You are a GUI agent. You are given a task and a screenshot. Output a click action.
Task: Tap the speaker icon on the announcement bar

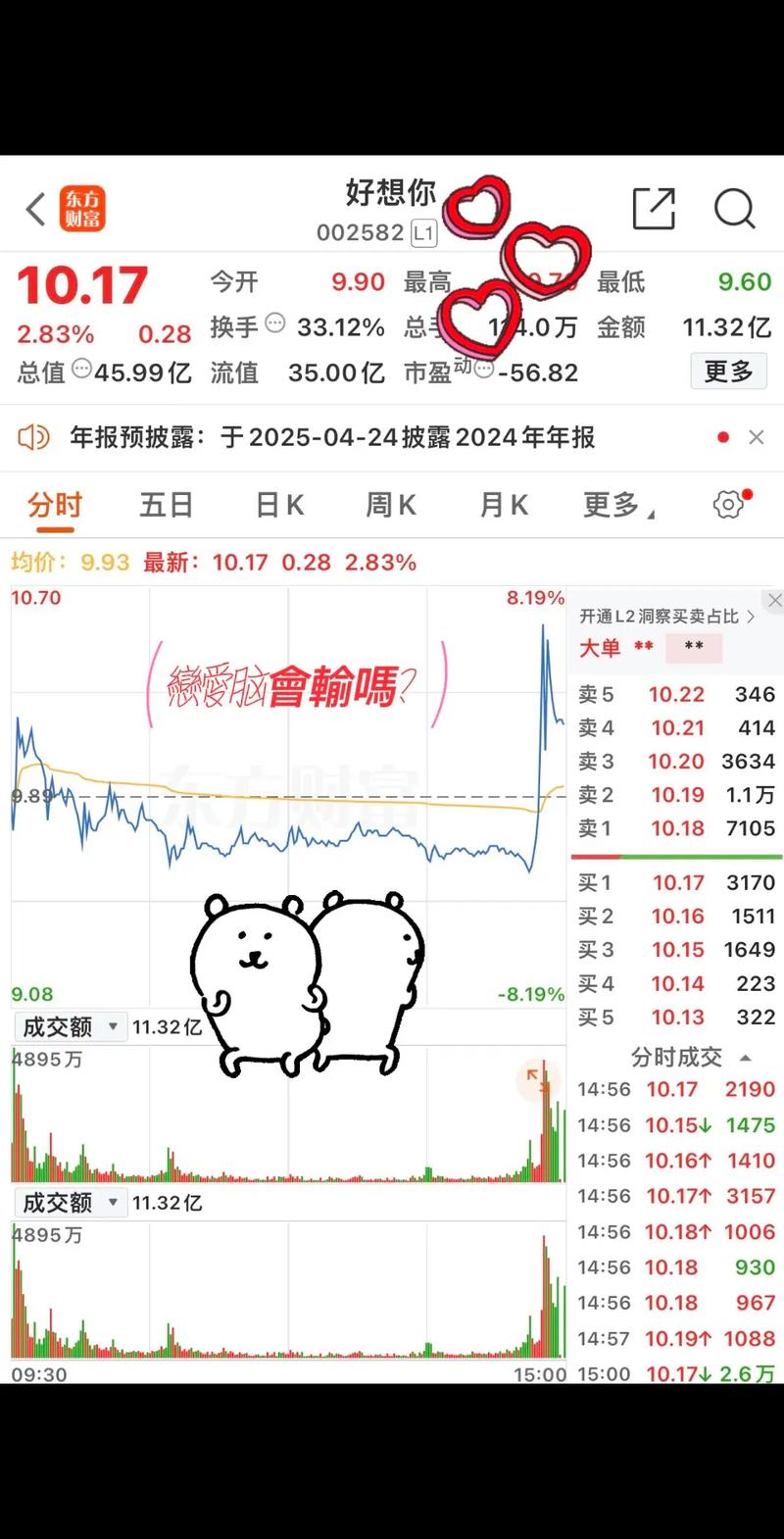[x=30, y=436]
